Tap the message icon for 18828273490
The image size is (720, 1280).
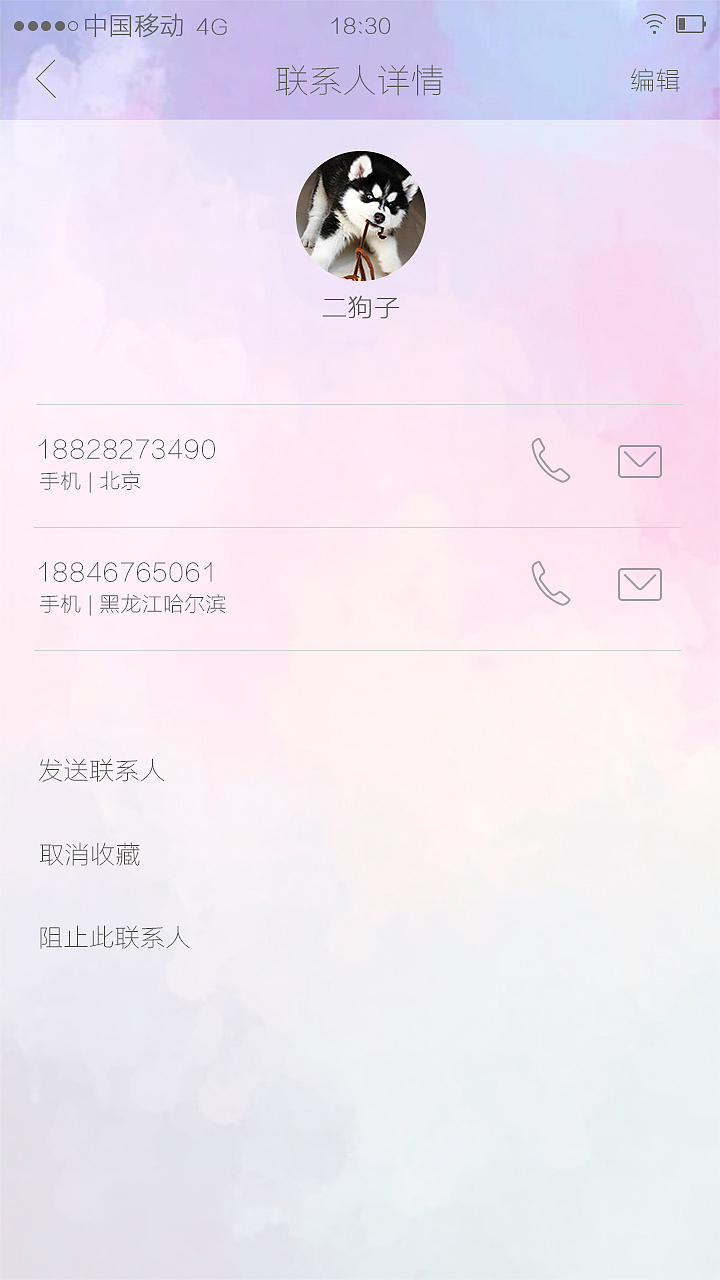coord(640,461)
